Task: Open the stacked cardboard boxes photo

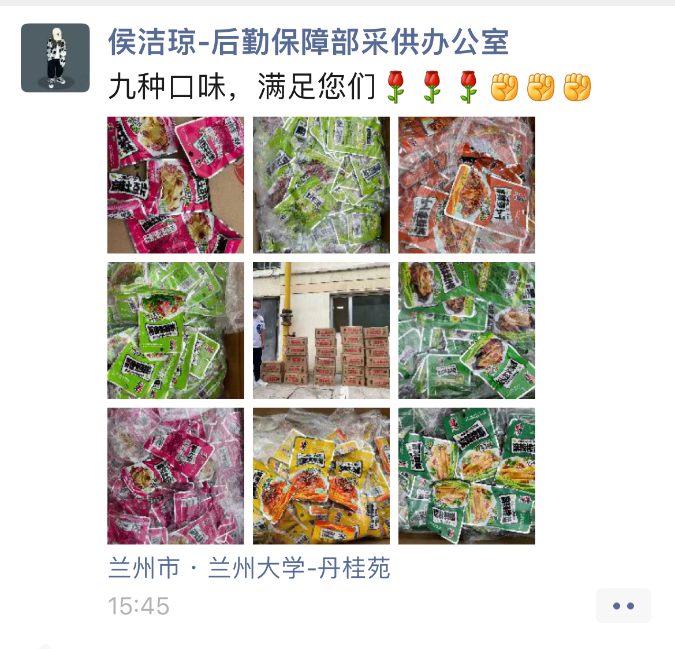Action: click(321, 330)
